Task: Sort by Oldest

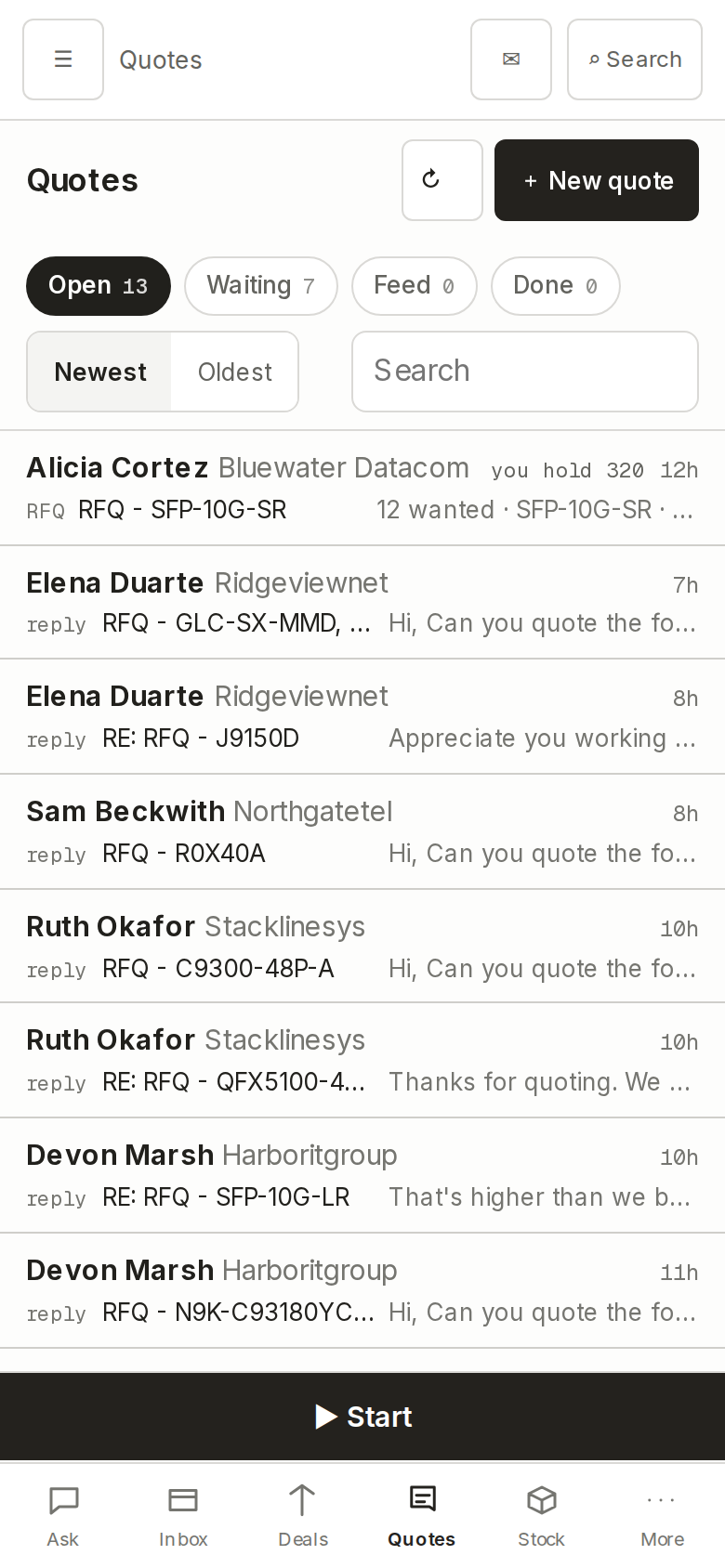Action: (235, 372)
